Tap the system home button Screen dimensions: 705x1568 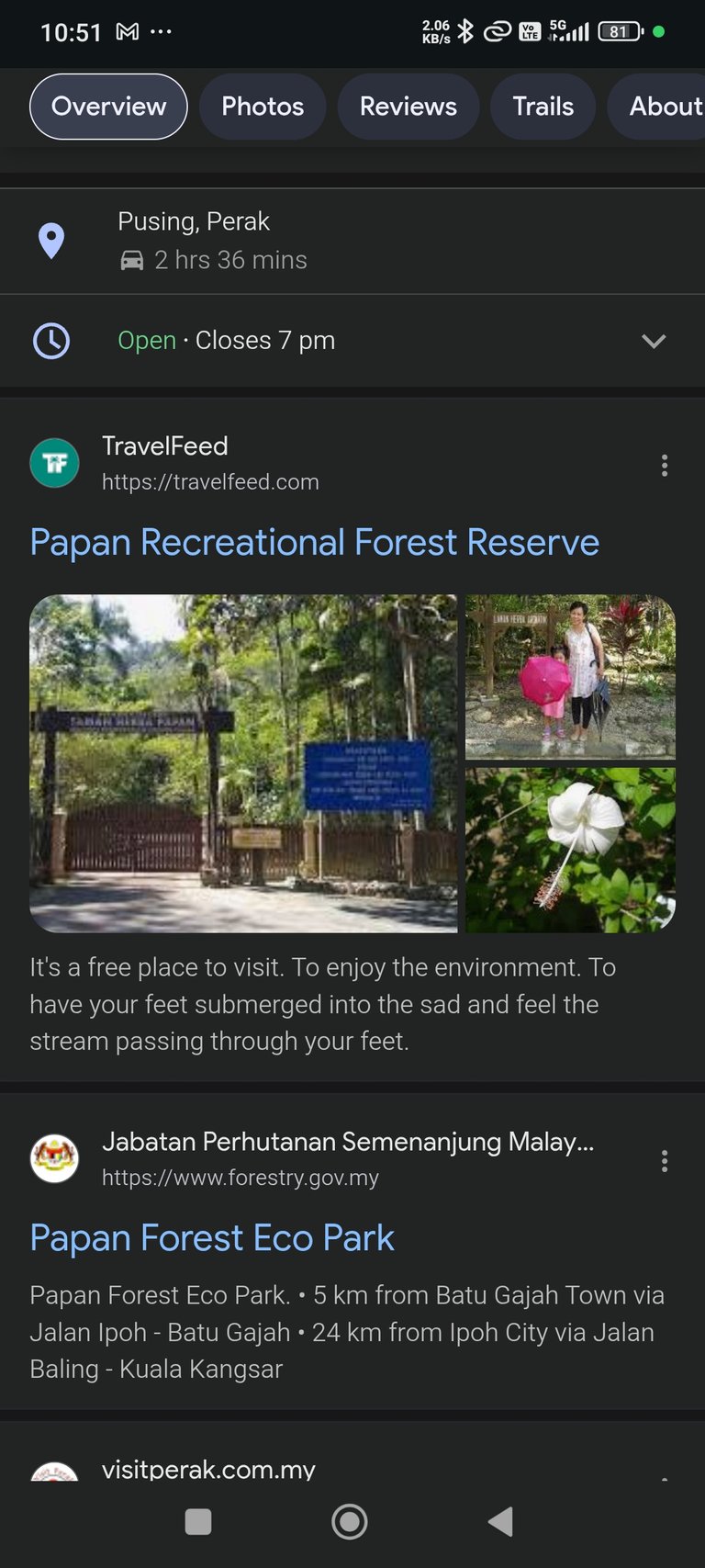click(350, 1522)
